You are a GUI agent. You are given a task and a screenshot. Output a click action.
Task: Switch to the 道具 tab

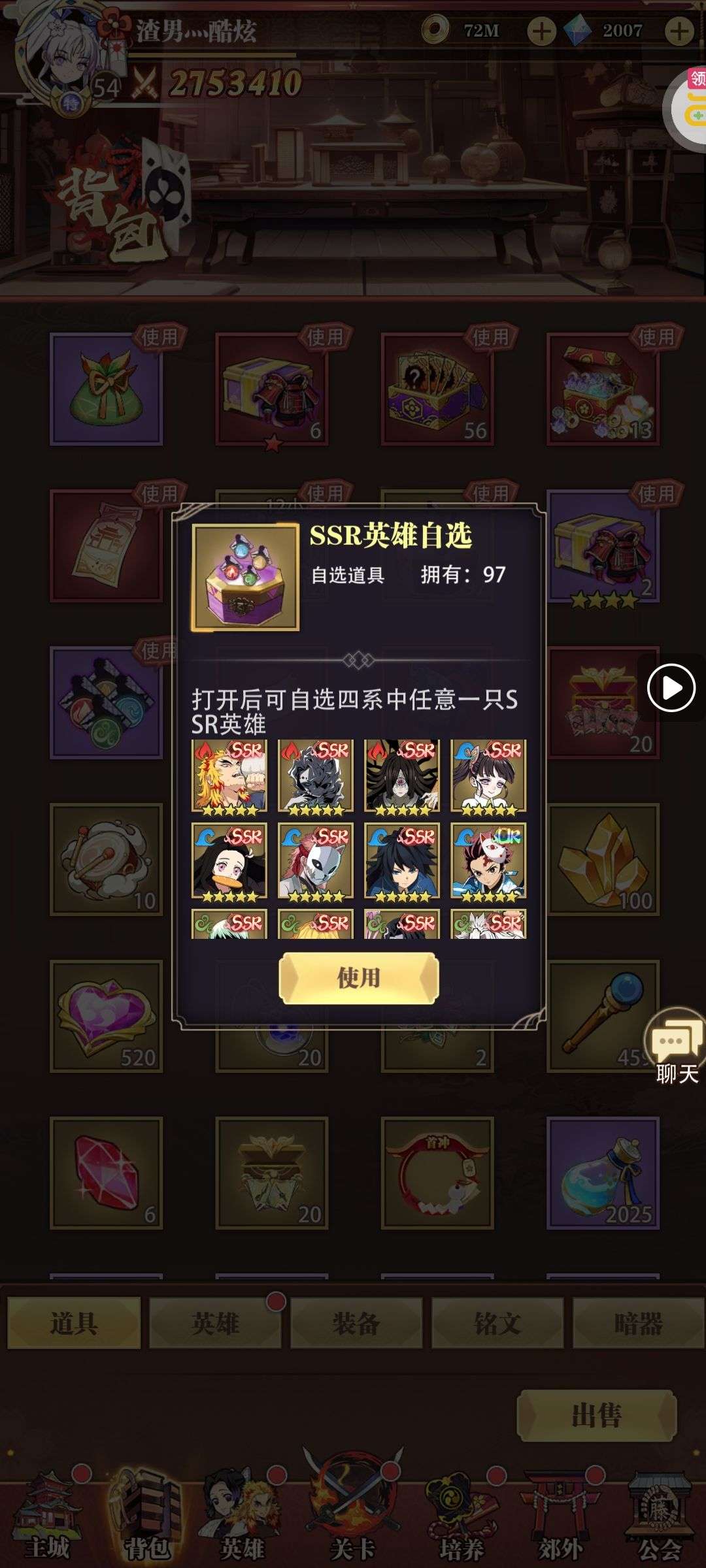[x=74, y=1323]
